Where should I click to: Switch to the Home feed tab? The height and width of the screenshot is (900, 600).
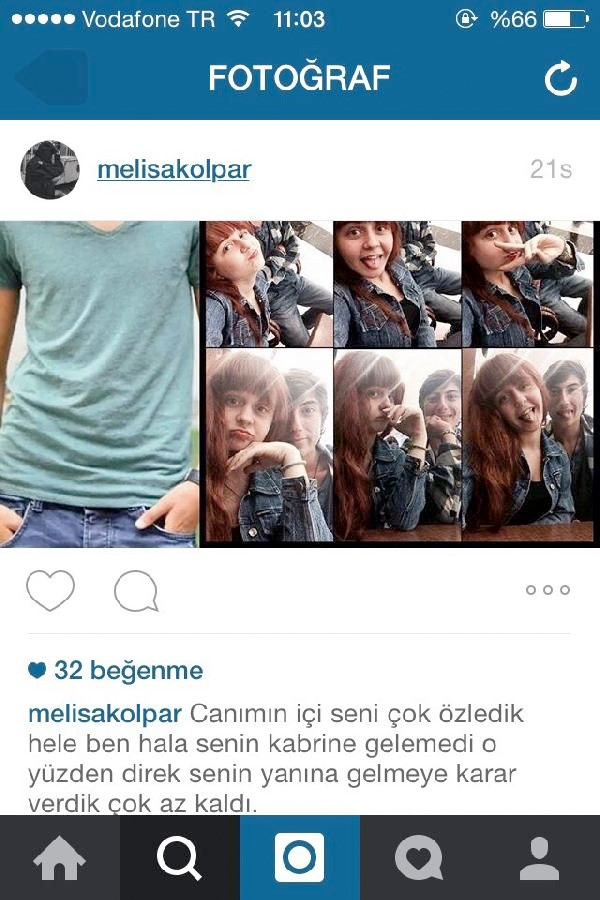pyautogui.click(x=60, y=858)
